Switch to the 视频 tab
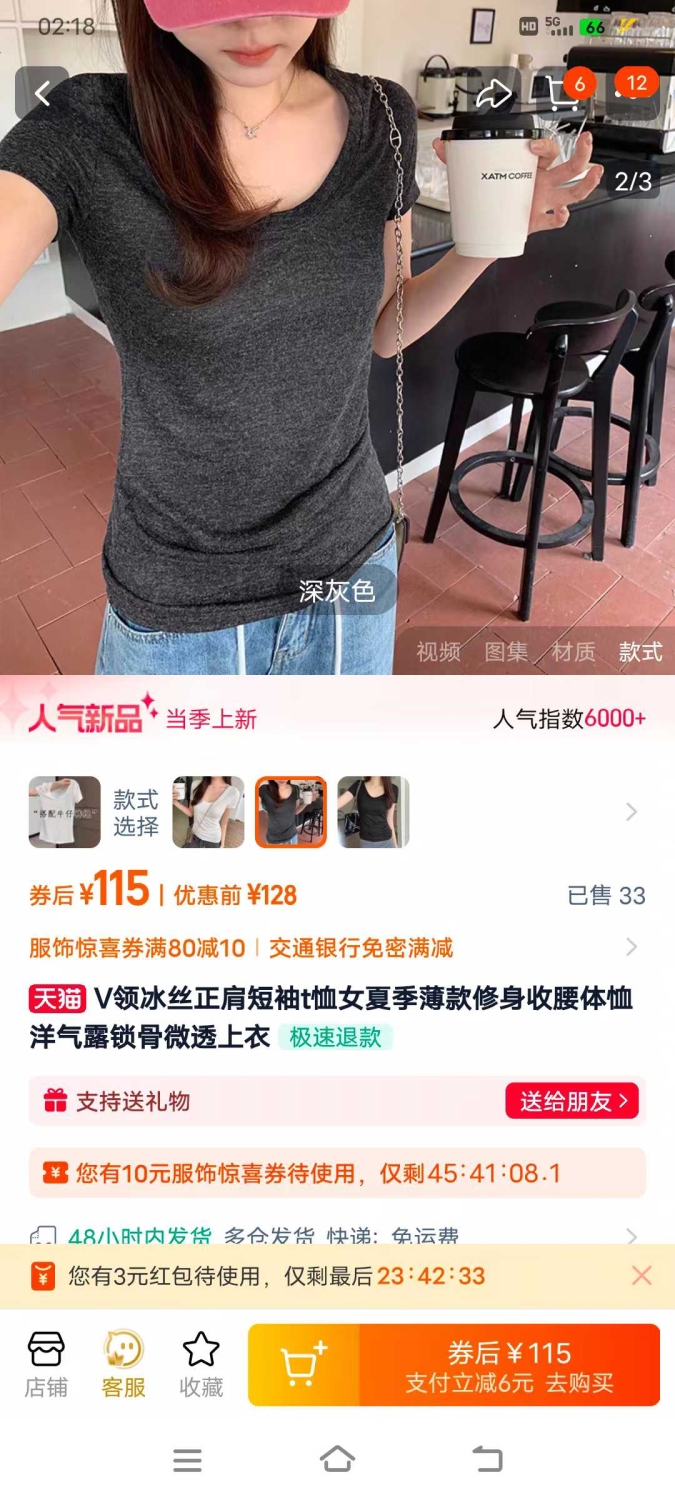The height and width of the screenshot is (1500, 675). tap(438, 652)
